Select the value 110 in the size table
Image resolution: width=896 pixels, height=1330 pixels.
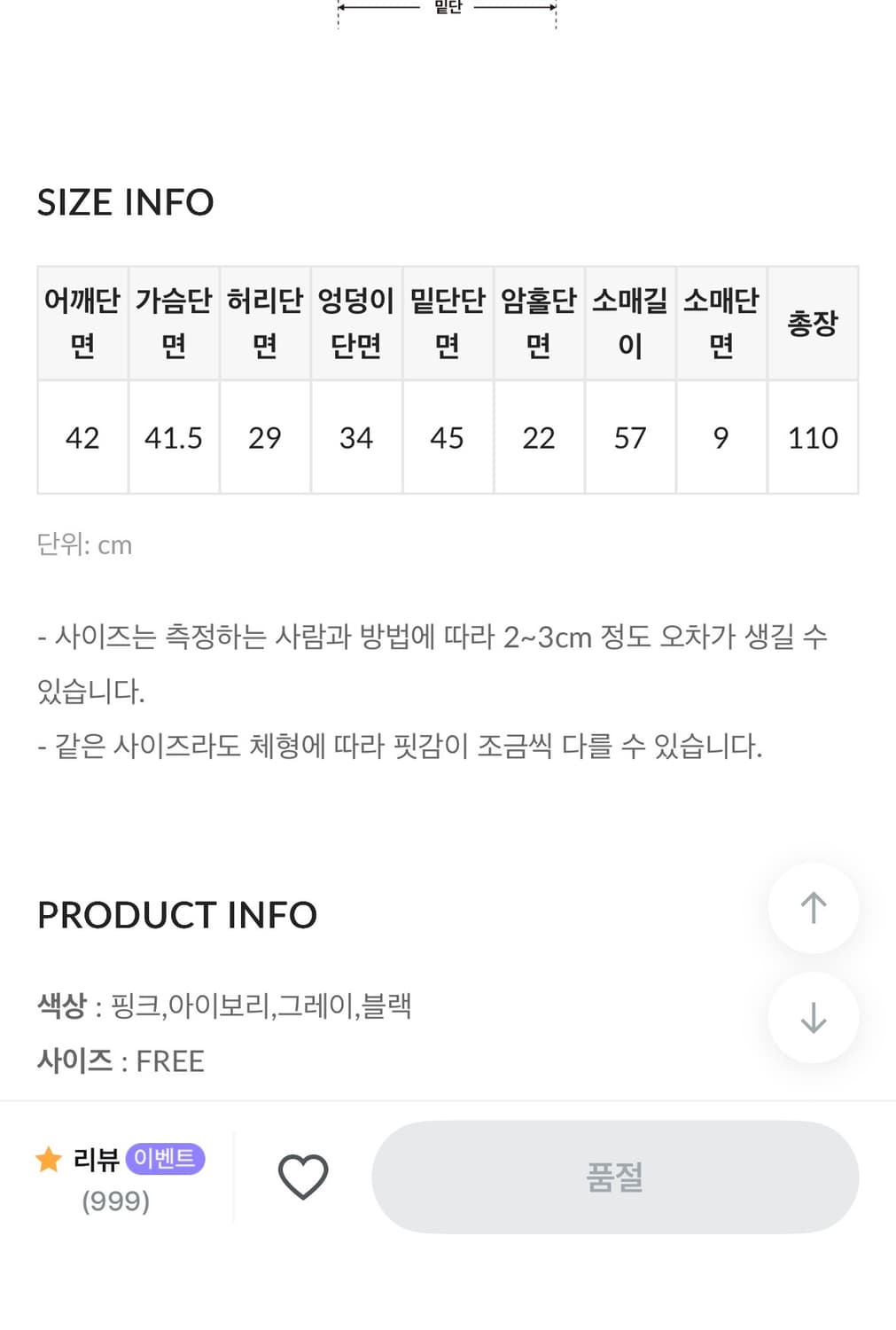click(813, 437)
